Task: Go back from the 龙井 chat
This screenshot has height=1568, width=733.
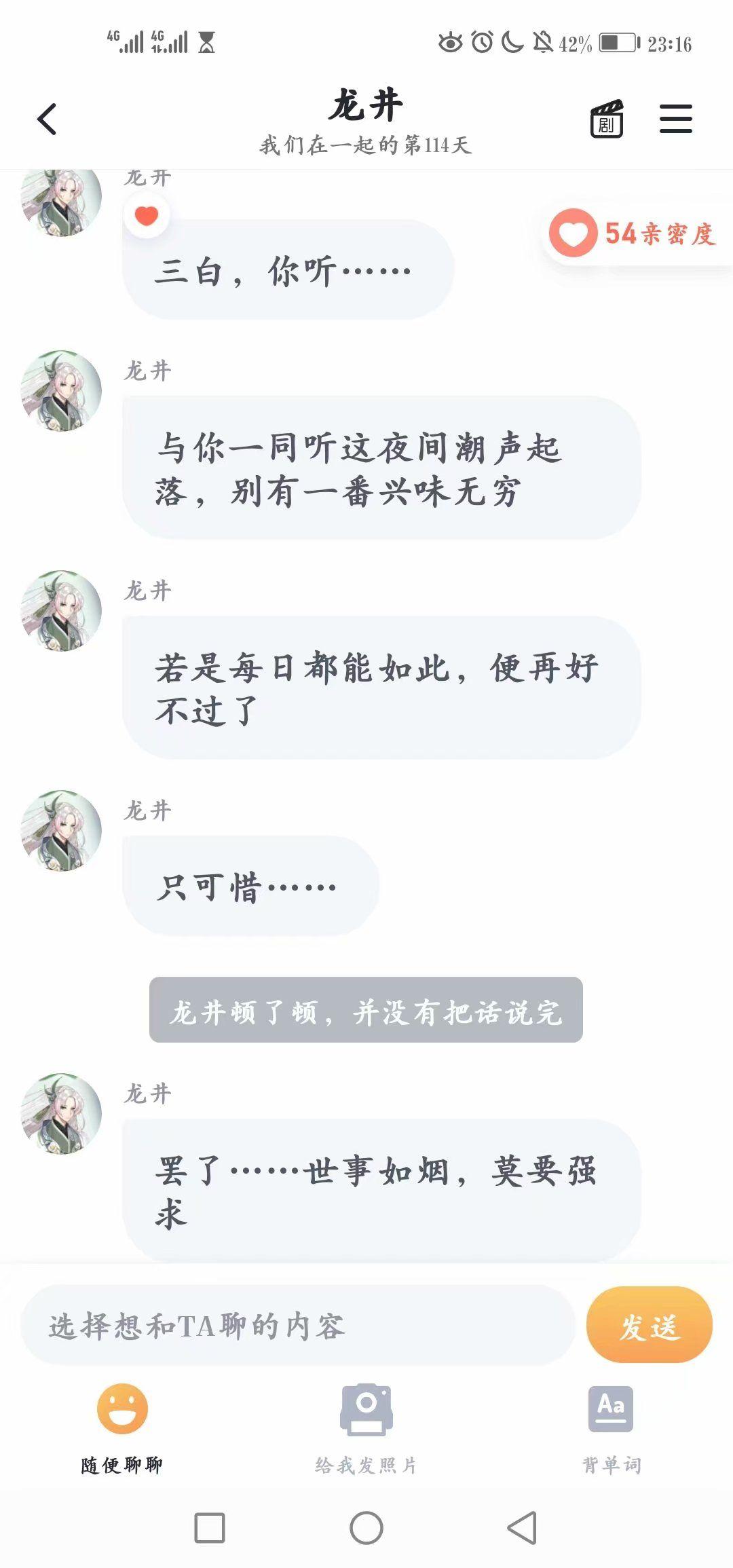Action: click(x=46, y=119)
